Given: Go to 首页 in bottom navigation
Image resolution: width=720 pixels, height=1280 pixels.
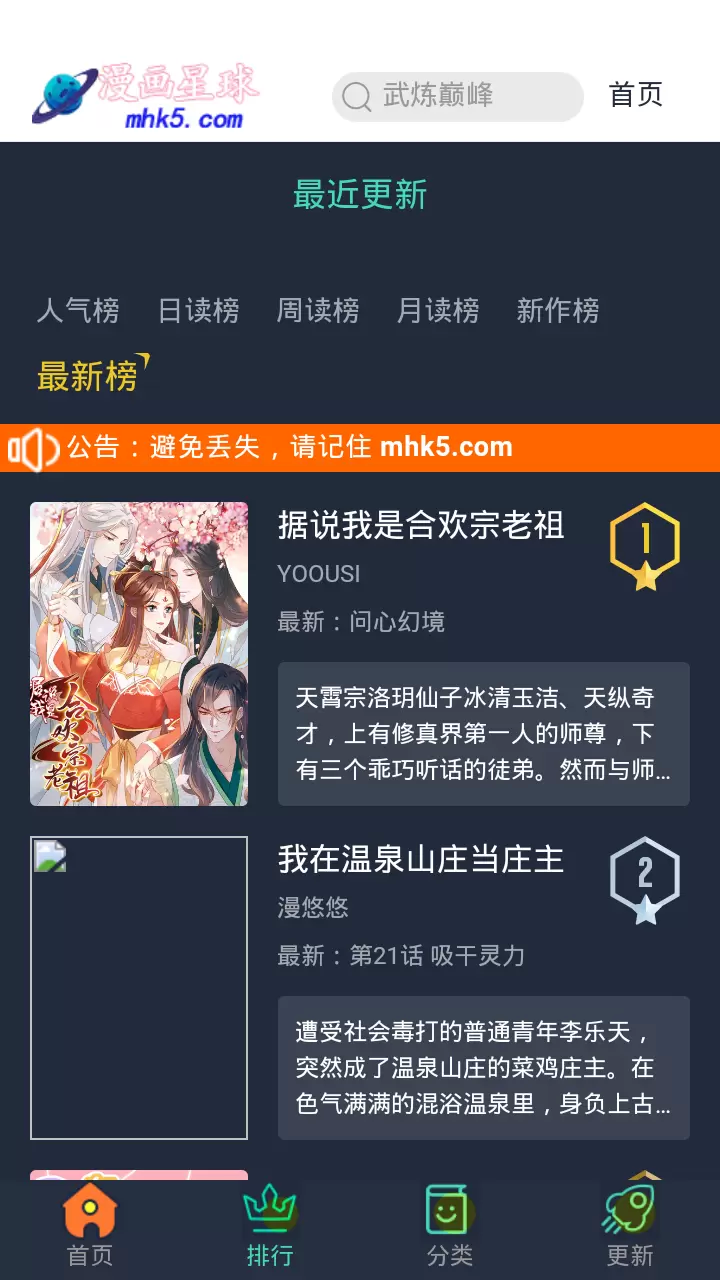Looking at the screenshot, I should (x=90, y=1228).
